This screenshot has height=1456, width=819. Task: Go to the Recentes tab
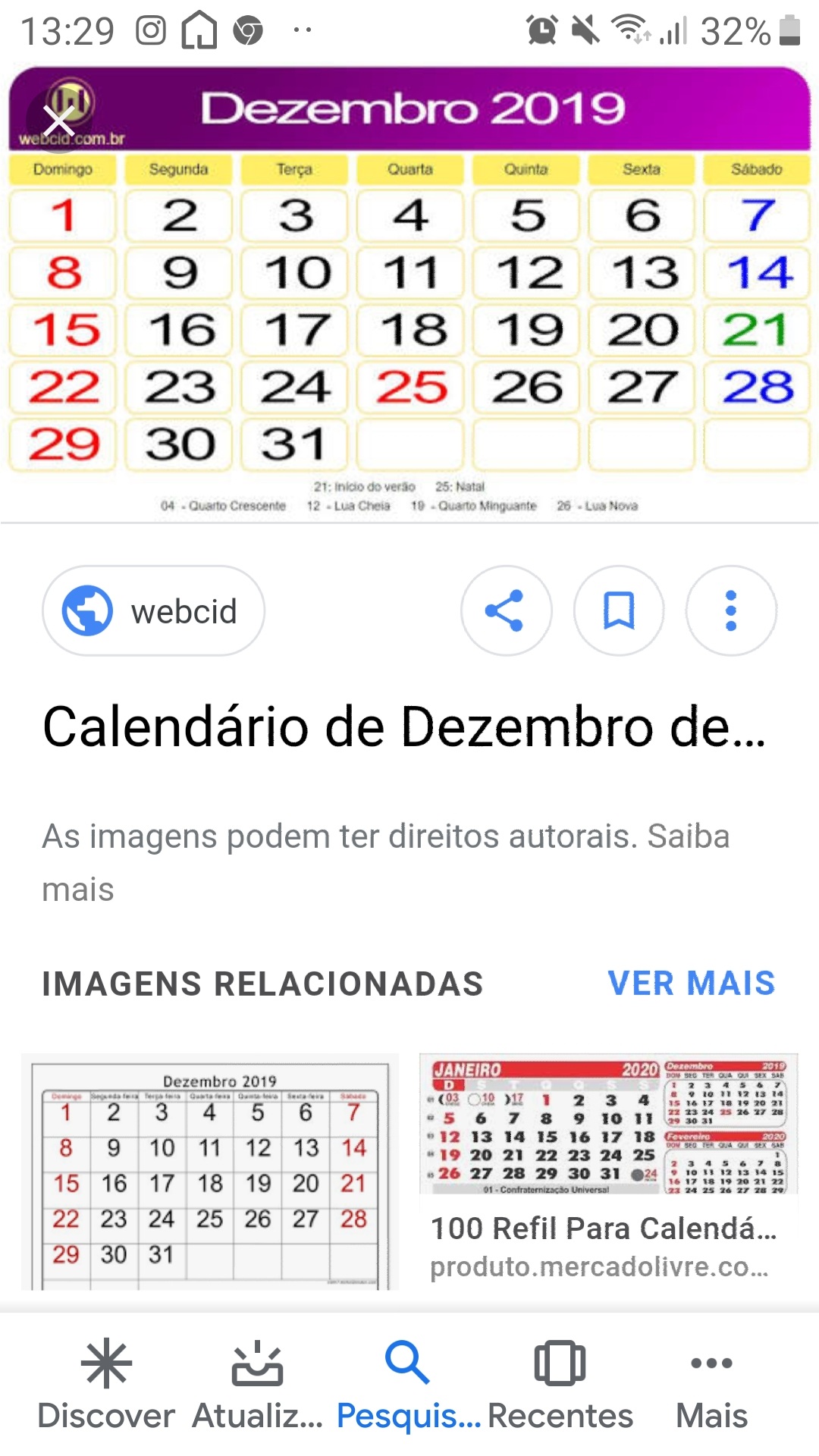[x=560, y=1385]
